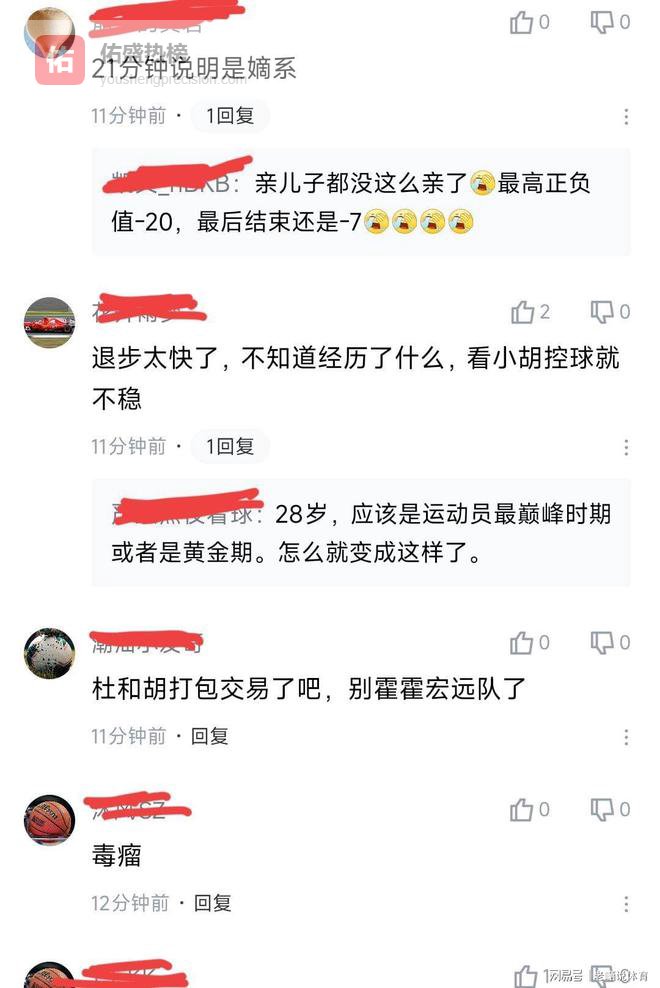Reply to the '杜和胡打包交易了吧' comment

(x=210, y=737)
